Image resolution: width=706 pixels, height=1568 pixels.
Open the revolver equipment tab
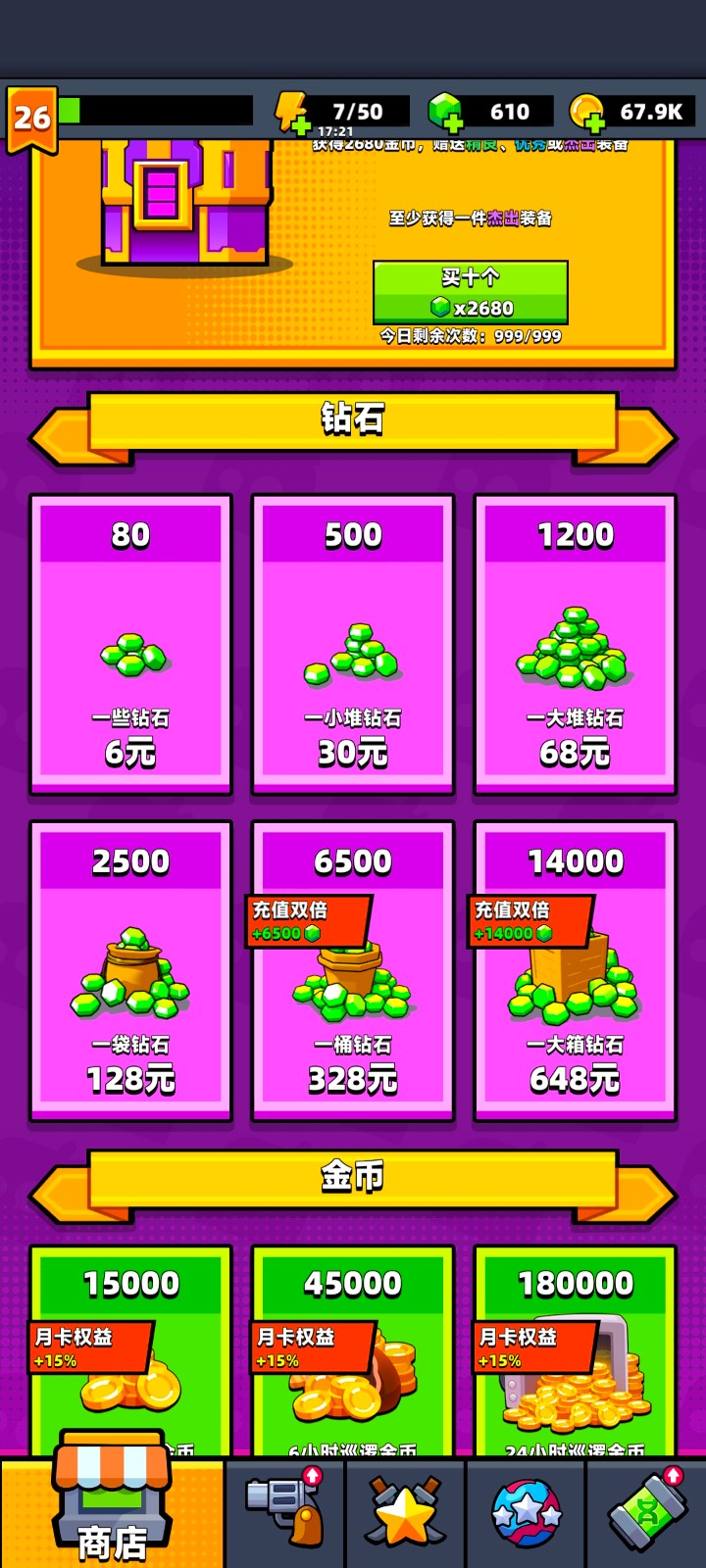click(285, 1513)
